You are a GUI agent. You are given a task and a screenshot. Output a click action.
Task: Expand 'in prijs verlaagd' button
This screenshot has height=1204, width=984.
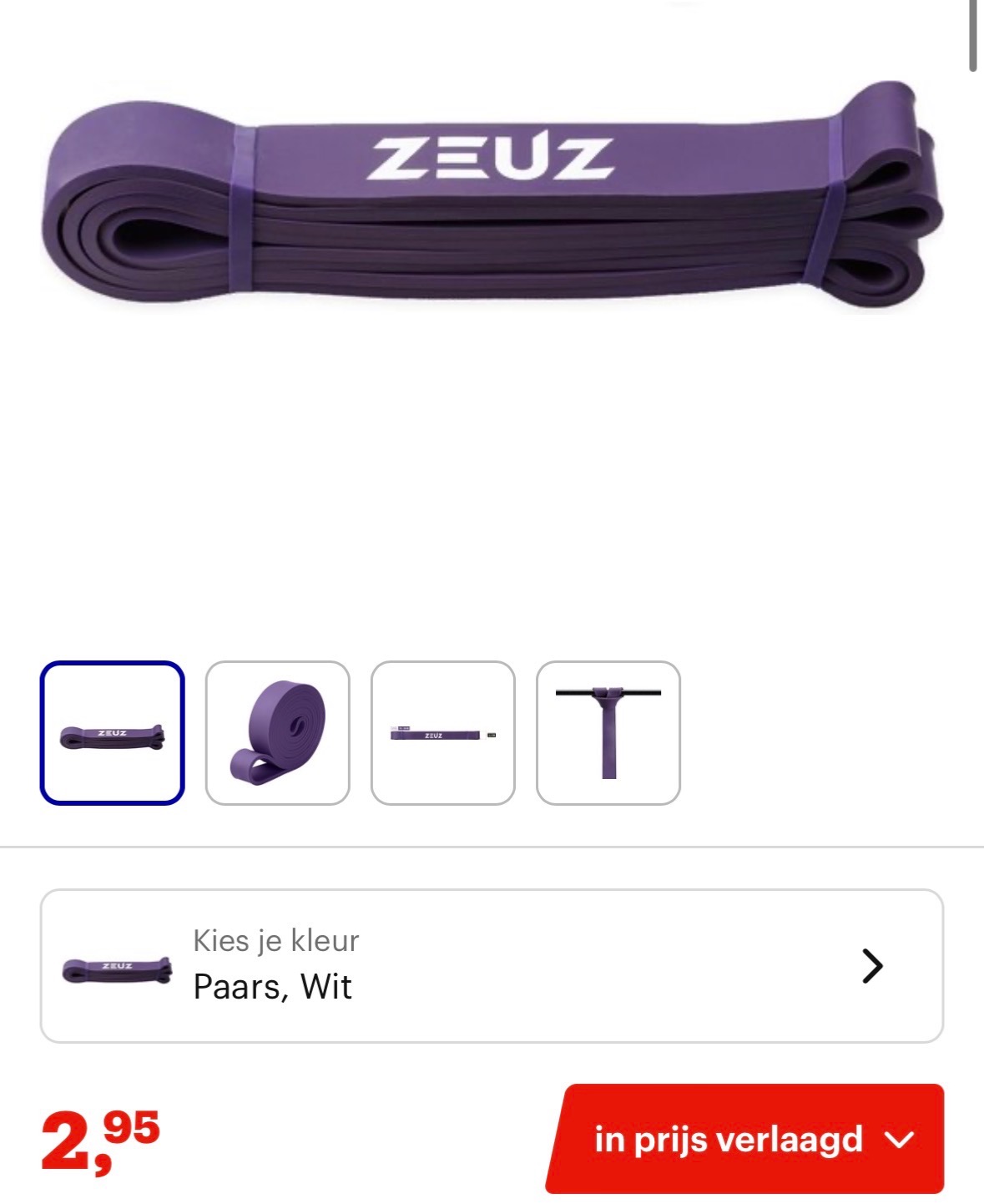[745, 1139]
